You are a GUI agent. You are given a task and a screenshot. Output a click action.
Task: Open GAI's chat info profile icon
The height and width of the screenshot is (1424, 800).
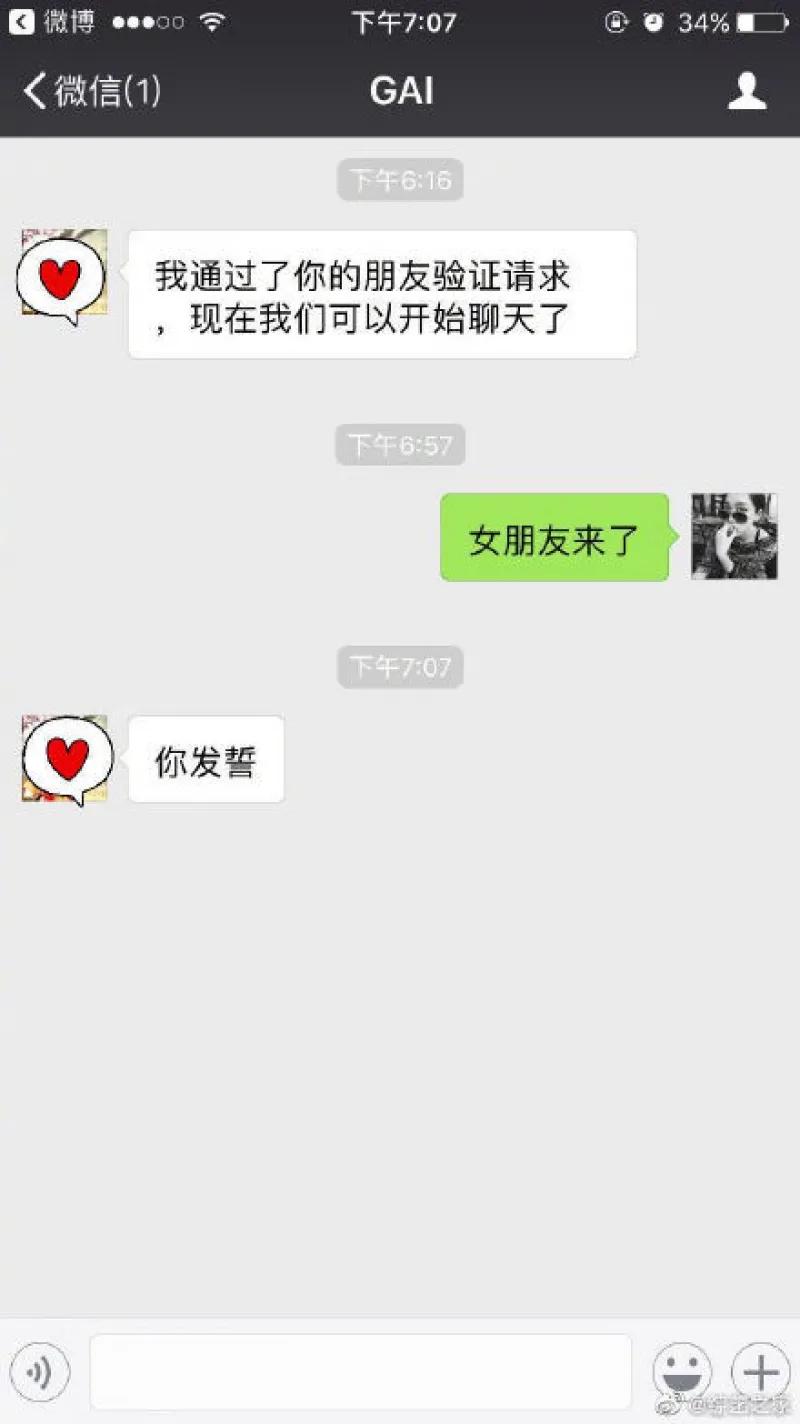pos(746,92)
